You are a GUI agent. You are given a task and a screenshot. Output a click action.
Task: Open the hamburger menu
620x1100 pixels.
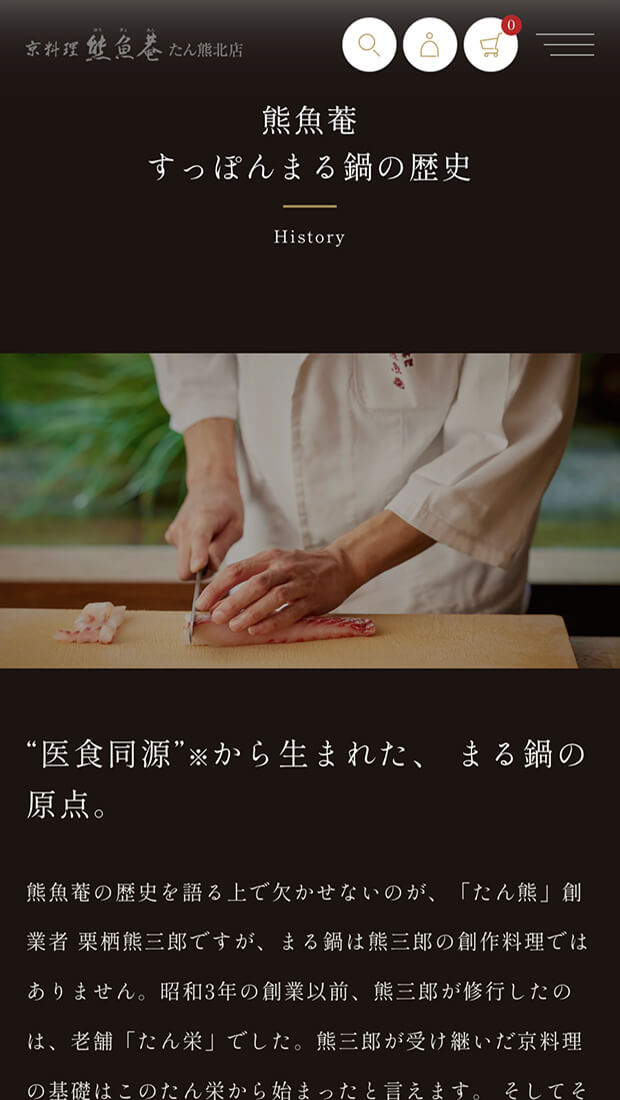click(565, 45)
